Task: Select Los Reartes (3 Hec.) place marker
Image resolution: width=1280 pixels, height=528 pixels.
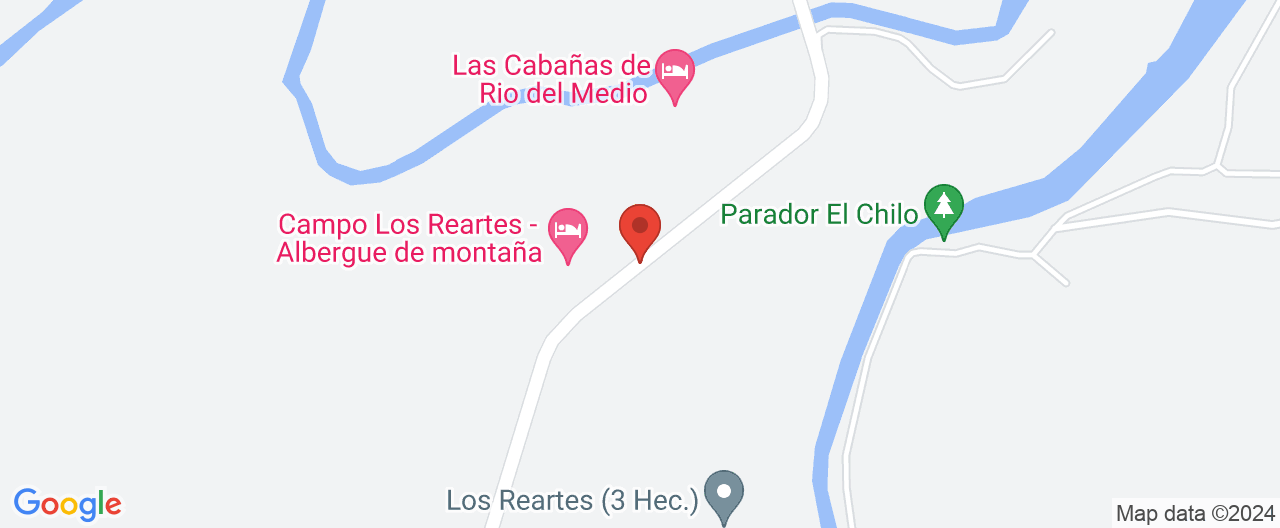Action: pyautogui.click(x=724, y=493)
